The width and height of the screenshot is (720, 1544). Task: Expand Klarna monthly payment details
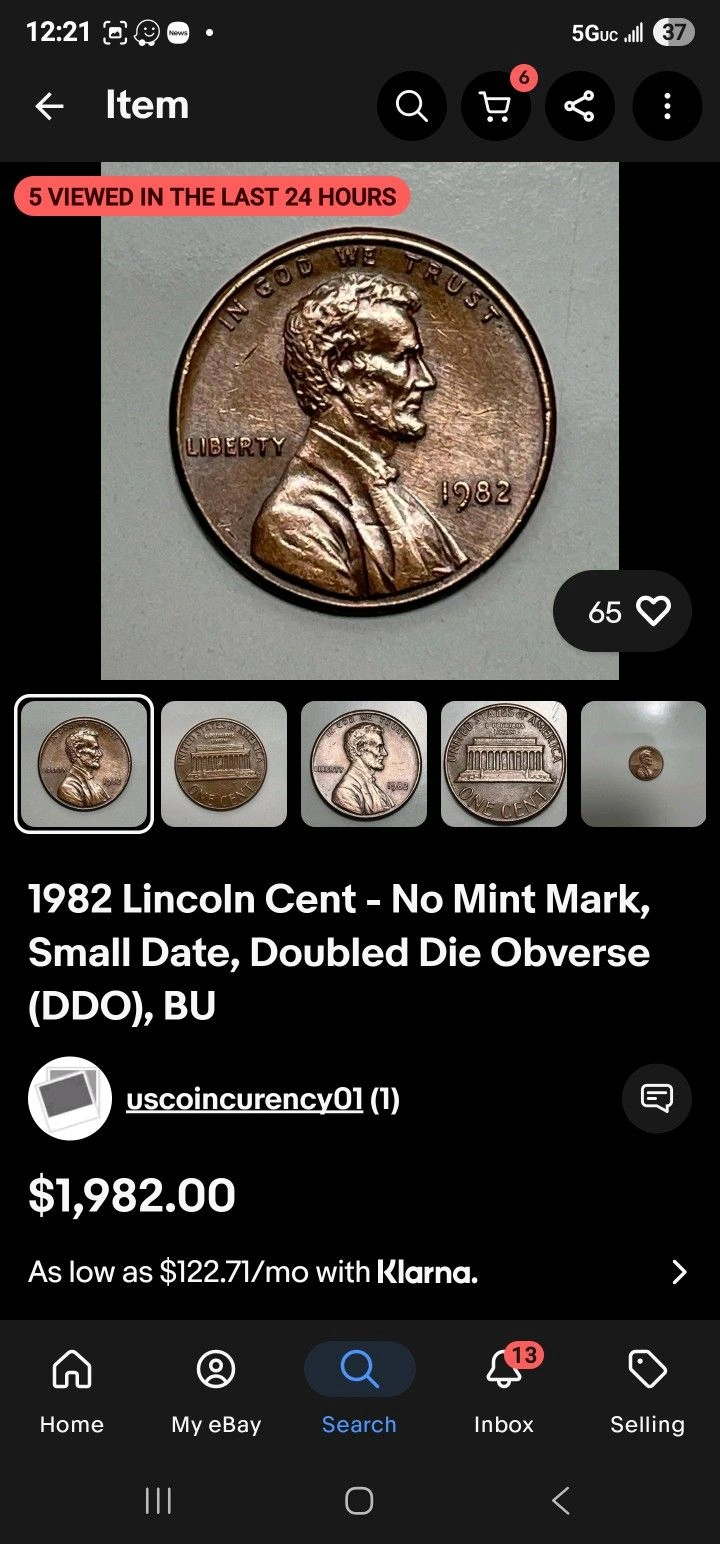[679, 1272]
